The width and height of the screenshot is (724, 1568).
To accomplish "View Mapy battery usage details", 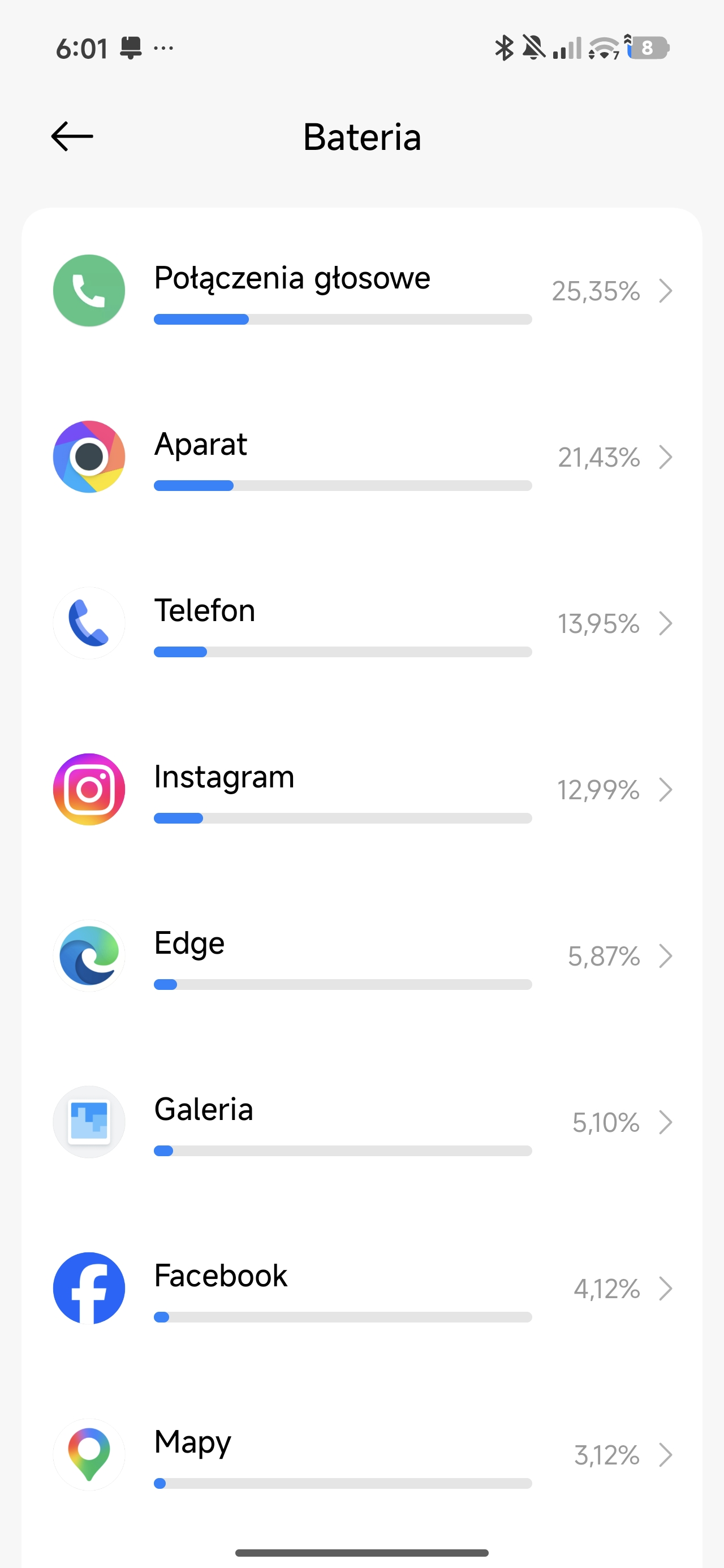I will pyautogui.click(x=361, y=1454).
